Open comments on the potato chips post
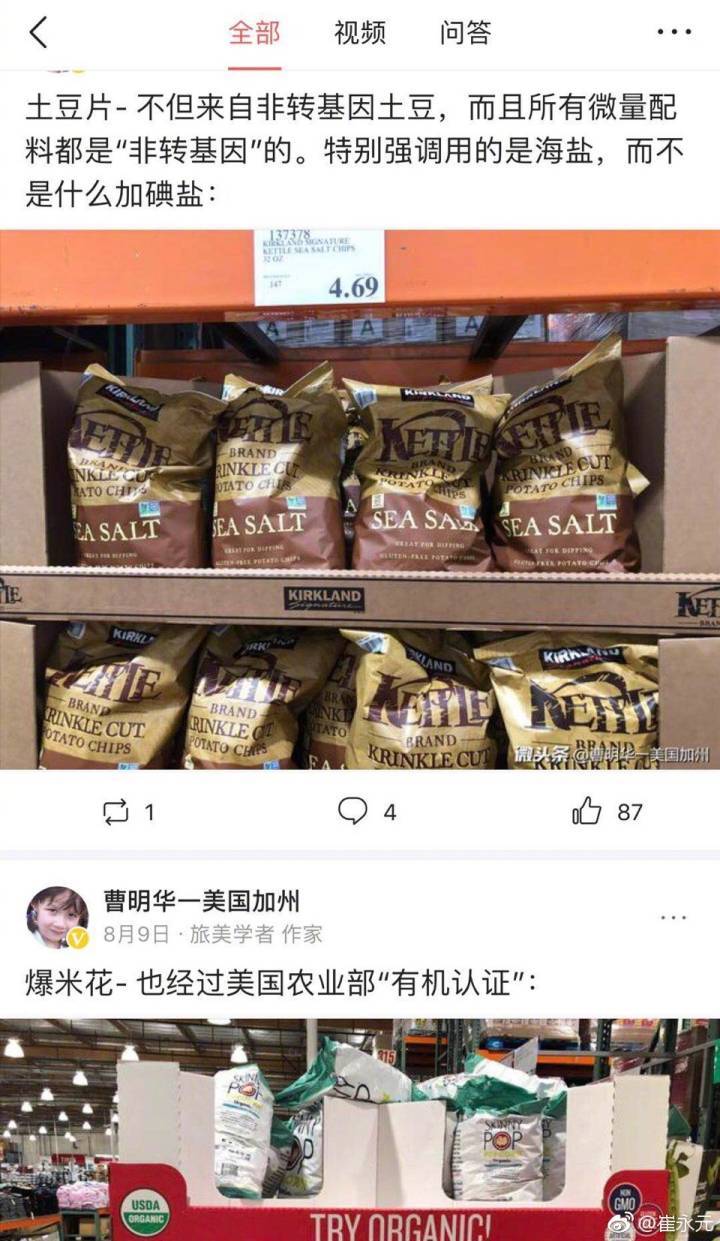This screenshot has width=720, height=1241. click(x=366, y=811)
